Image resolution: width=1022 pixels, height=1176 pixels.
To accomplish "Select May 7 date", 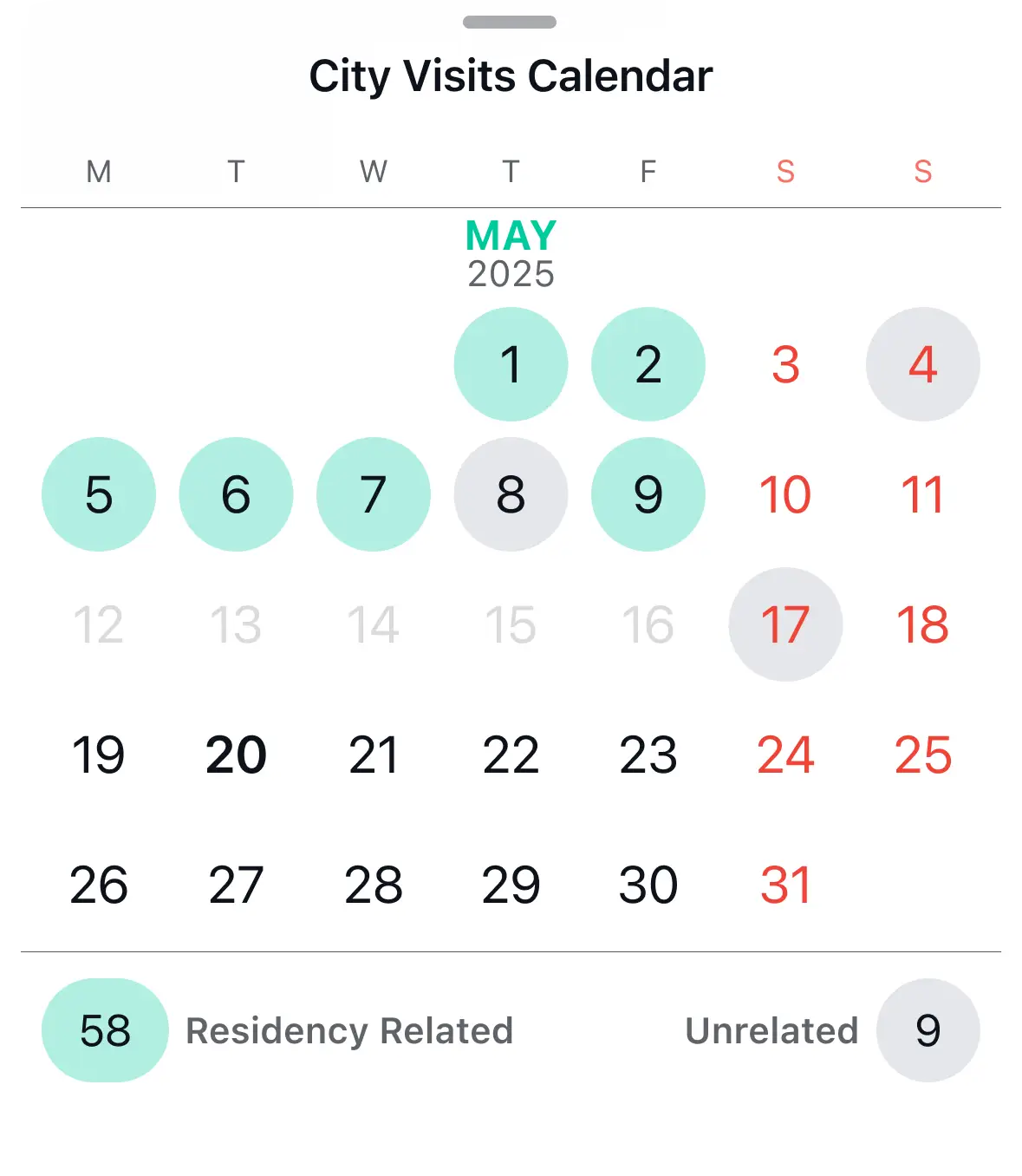I will [374, 494].
